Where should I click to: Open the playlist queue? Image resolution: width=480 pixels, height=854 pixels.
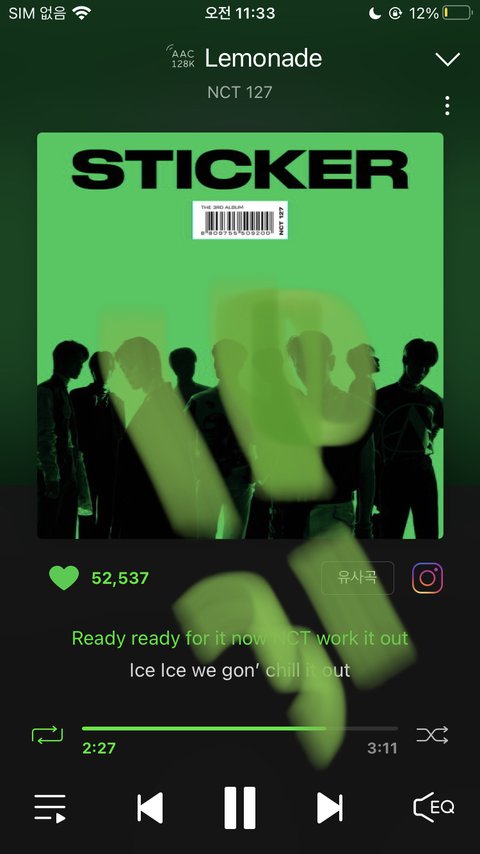tap(50, 808)
